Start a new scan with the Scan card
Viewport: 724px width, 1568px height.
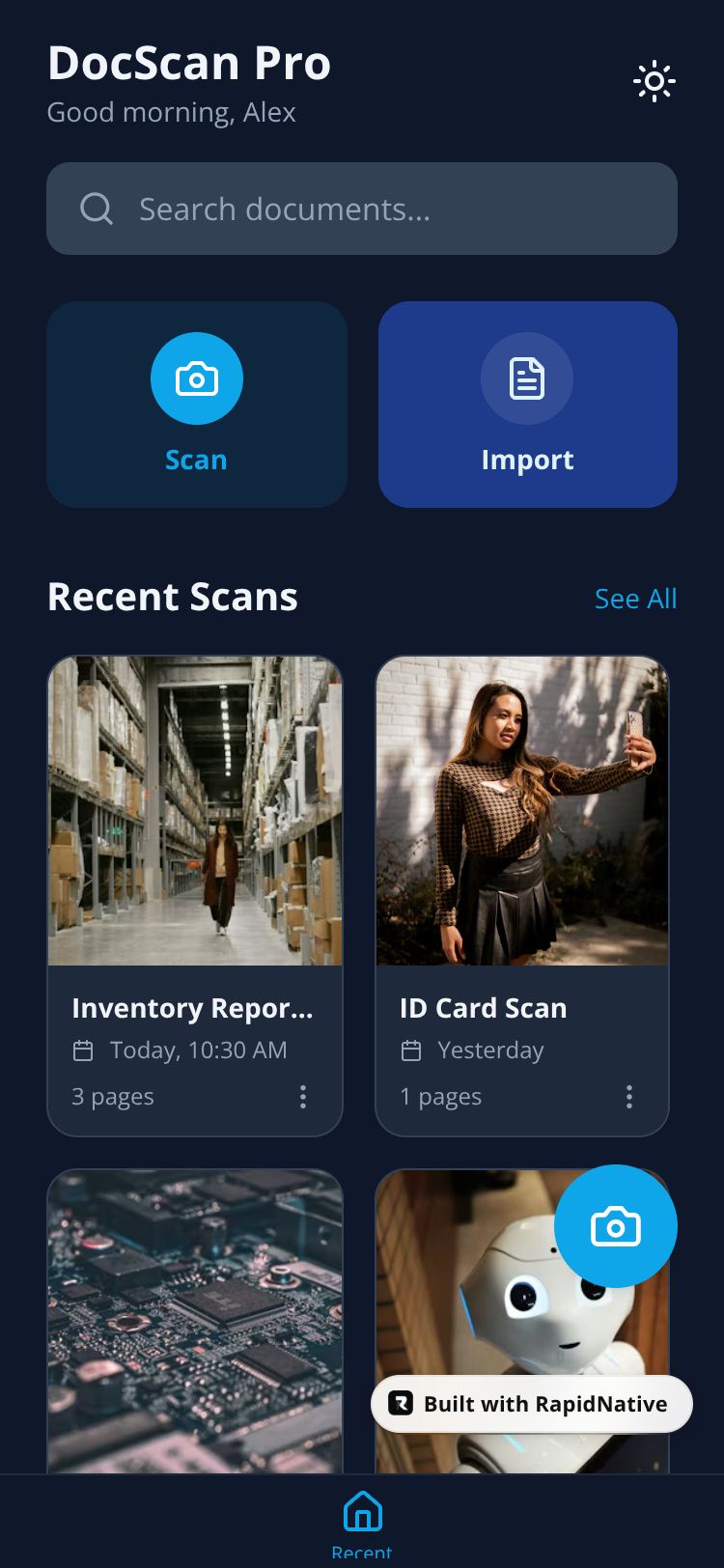point(197,405)
